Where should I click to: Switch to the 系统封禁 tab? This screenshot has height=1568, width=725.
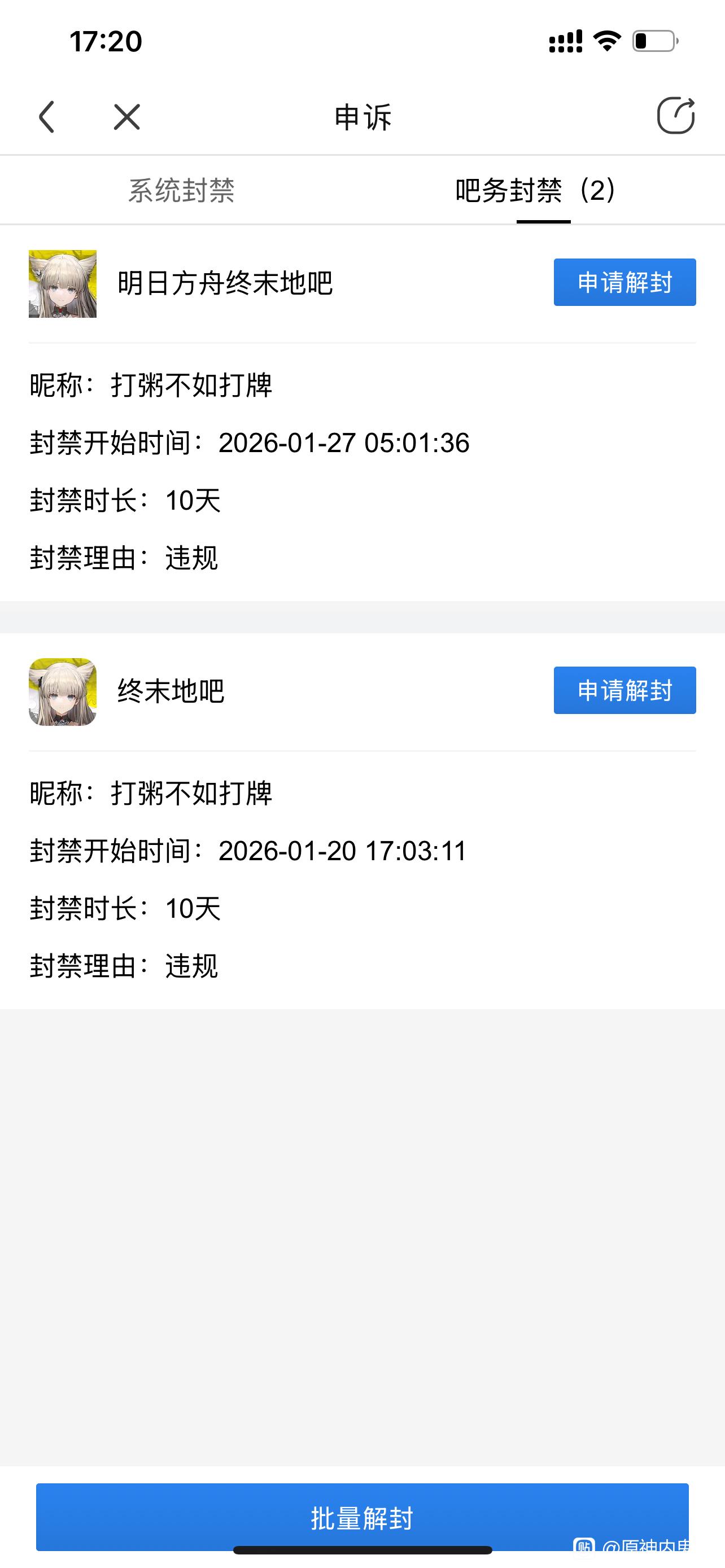(x=181, y=191)
